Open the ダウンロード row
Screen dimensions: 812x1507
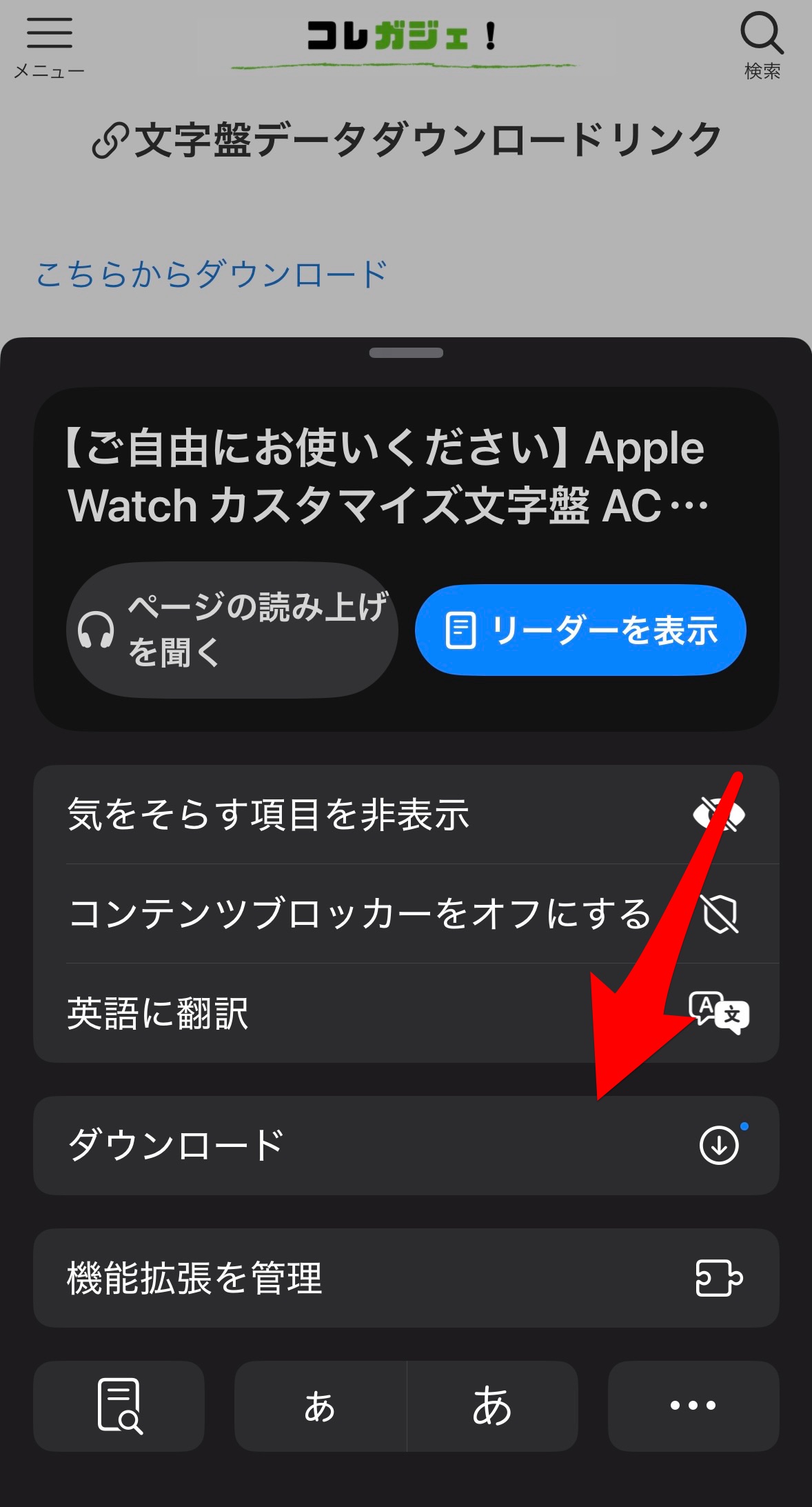click(x=406, y=1146)
